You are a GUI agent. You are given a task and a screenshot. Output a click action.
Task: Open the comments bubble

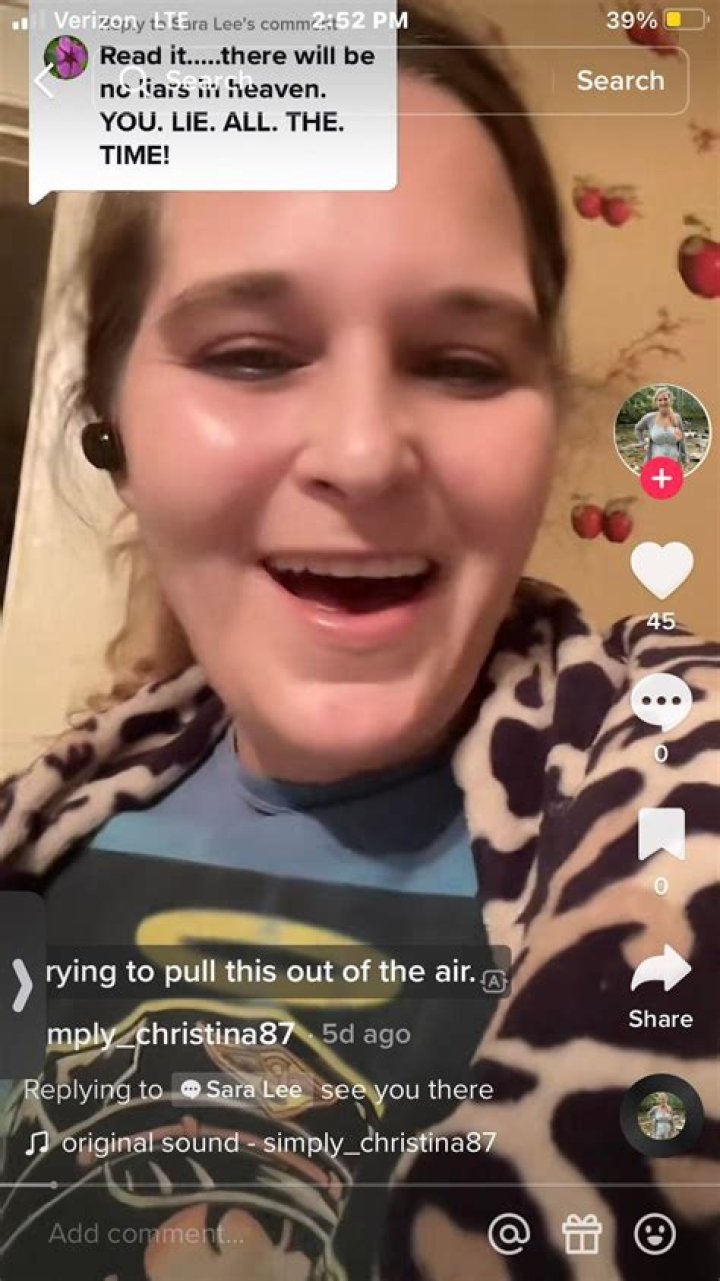pos(661,703)
